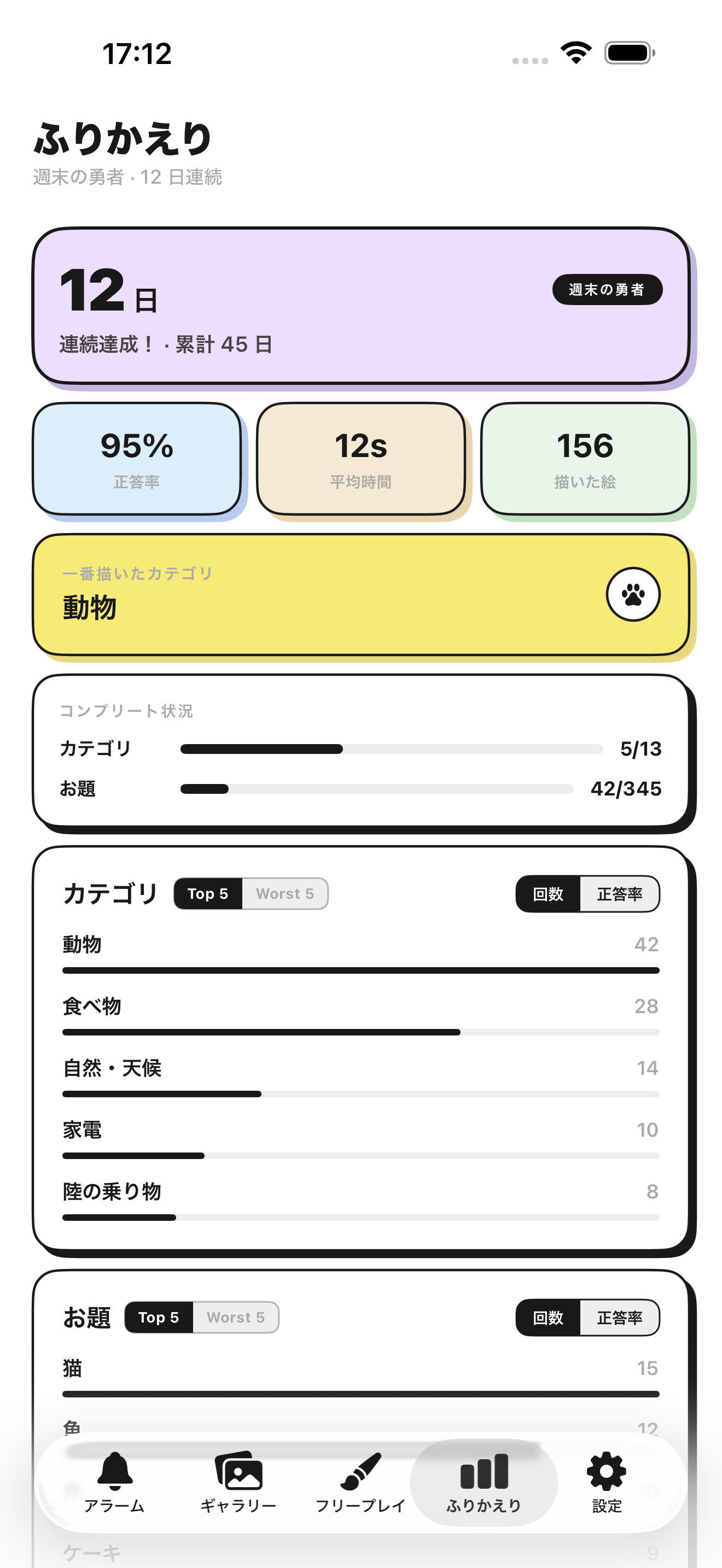Tap the paw print icon on 動物 card
Image resolution: width=722 pixels, height=1568 pixels.
pos(633,595)
